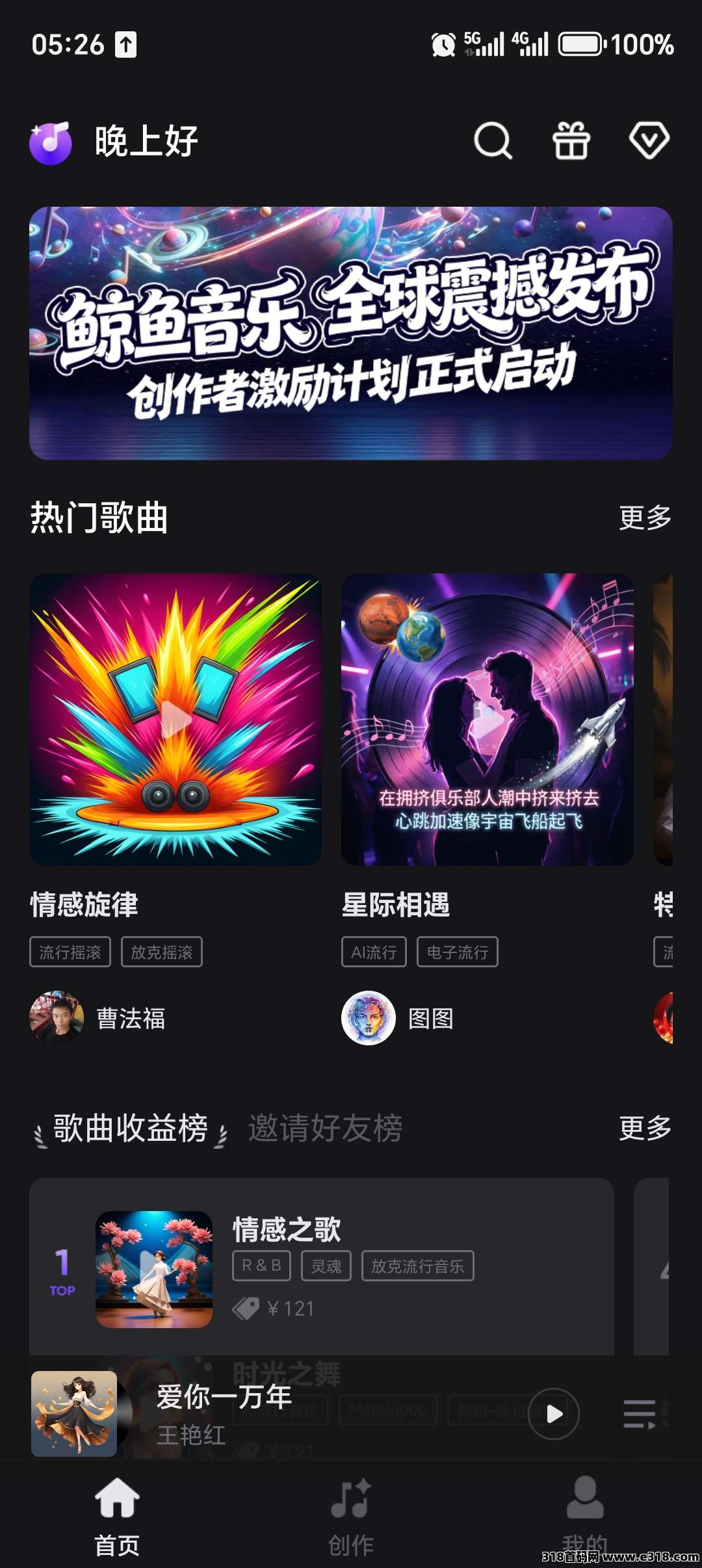Viewport: 702px width, 1568px height.
Task: Tap the 流行摇滚 genre tag
Action: click(x=70, y=952)
